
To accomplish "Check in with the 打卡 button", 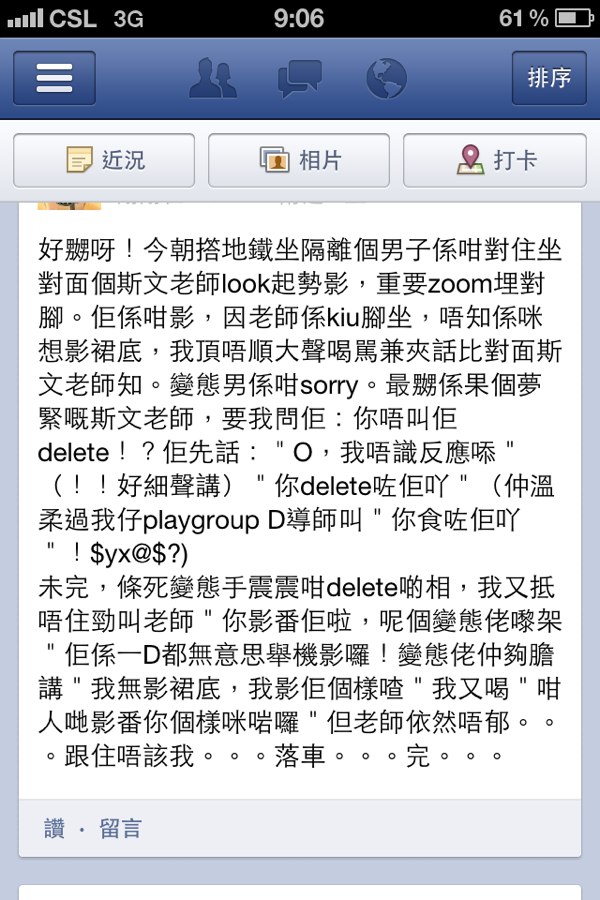I will [x=495, y=160].
